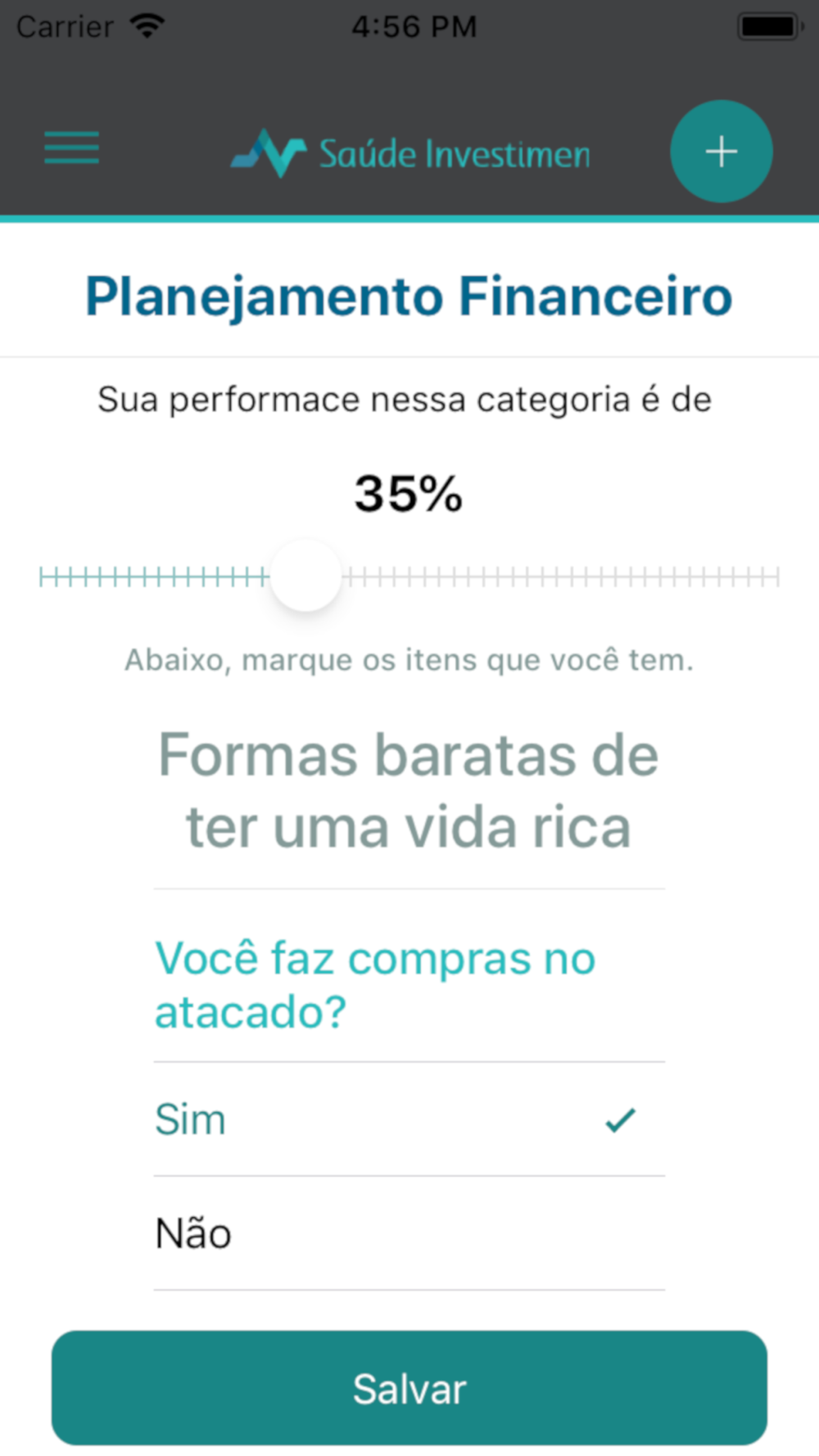
Task: Save answers with Salvar
Action: pyautogui.click(x=409, y=1388)
